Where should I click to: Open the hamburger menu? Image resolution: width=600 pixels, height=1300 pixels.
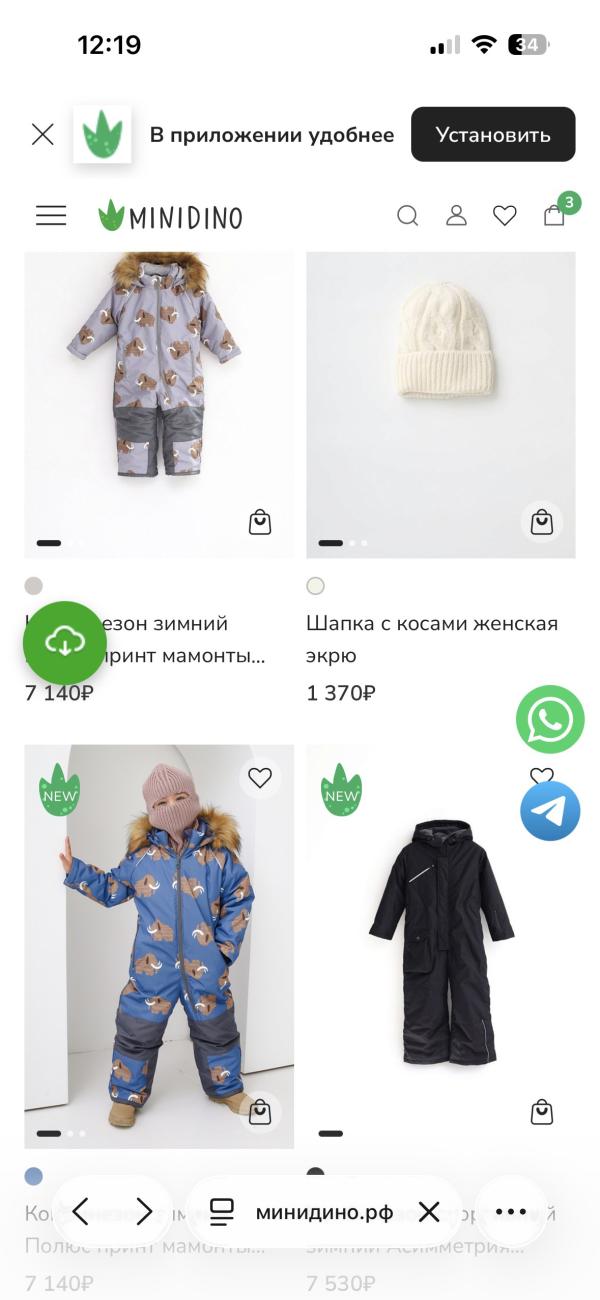(x=51, y=215)
